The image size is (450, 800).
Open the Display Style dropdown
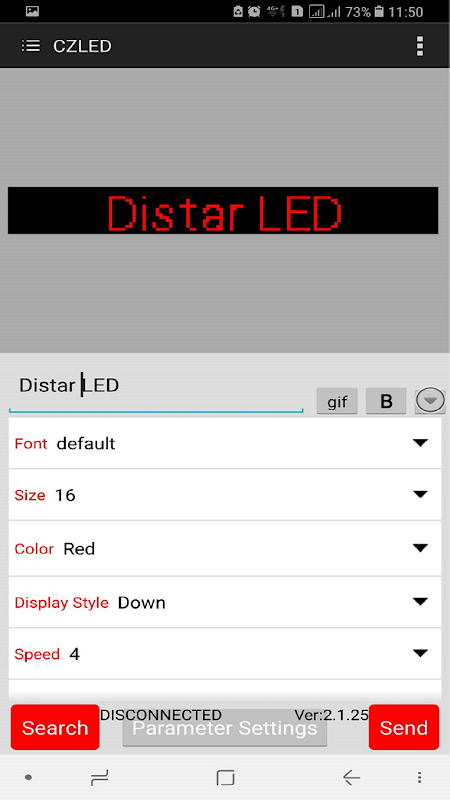224,602
